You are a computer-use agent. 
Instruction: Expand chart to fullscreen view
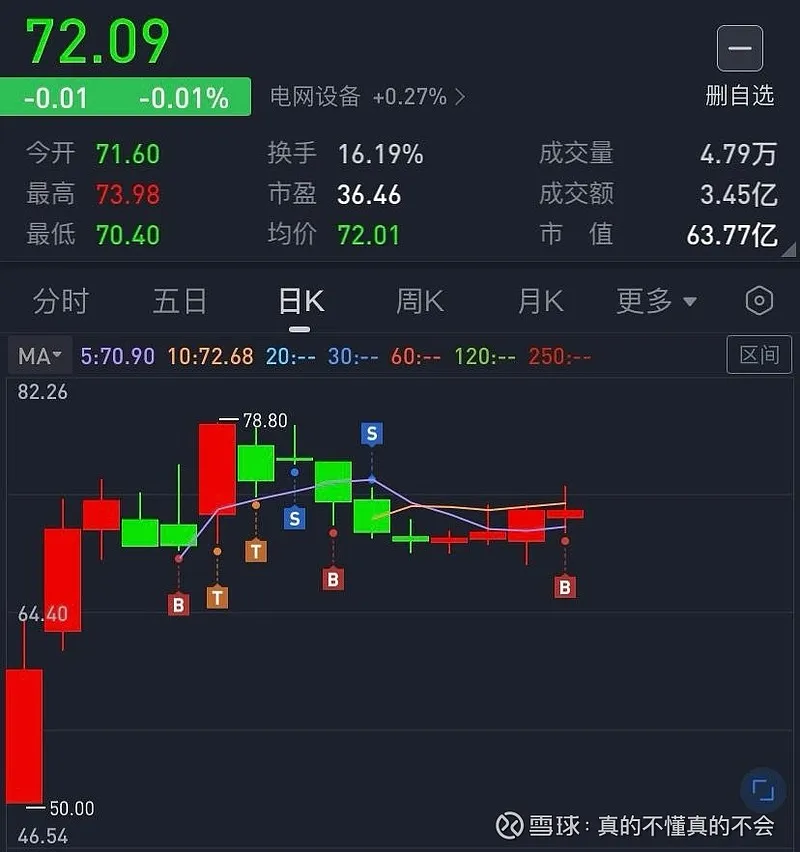[x=762, y=790]
